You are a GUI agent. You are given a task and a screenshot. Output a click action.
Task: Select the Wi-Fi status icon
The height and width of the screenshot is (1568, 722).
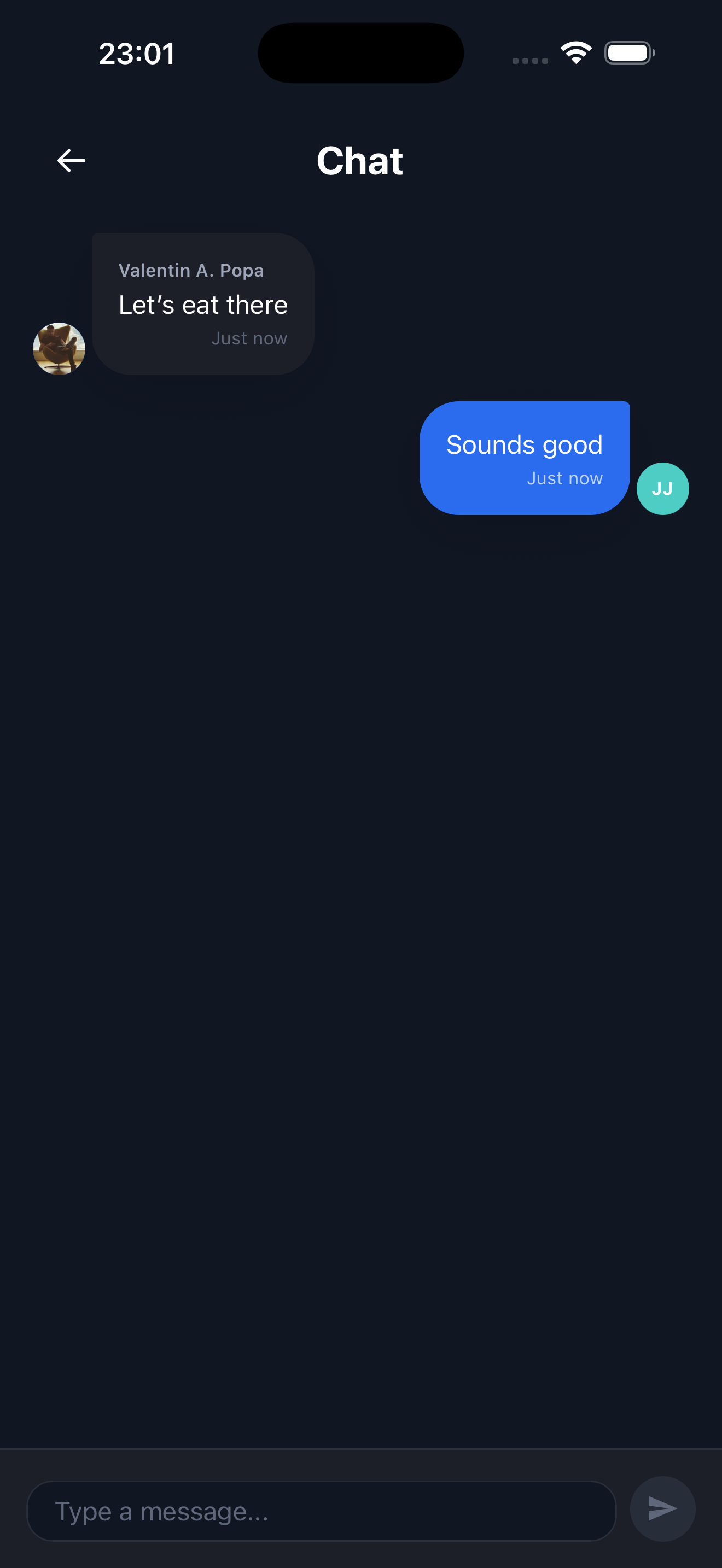575,52
